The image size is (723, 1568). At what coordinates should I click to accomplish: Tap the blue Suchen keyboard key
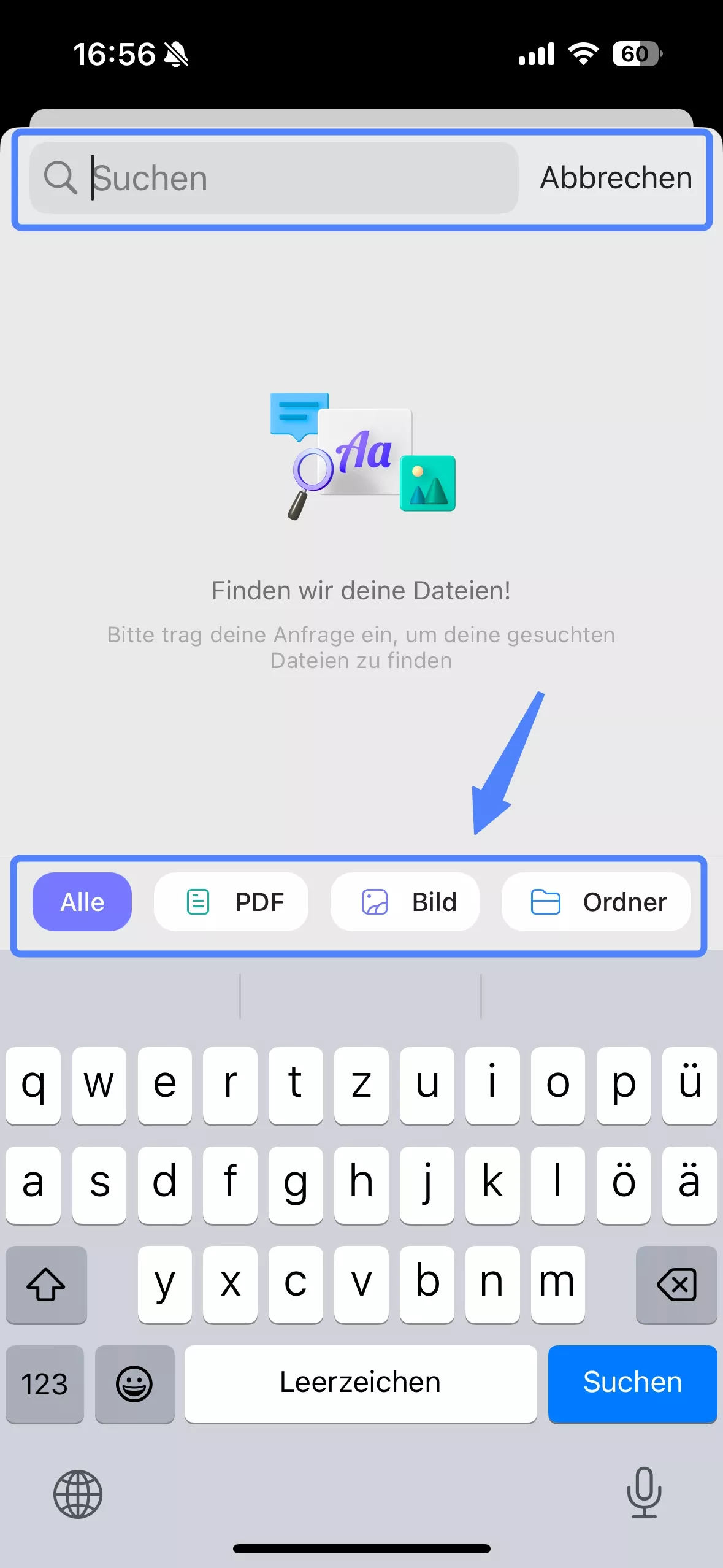[x=632, y=1383]
